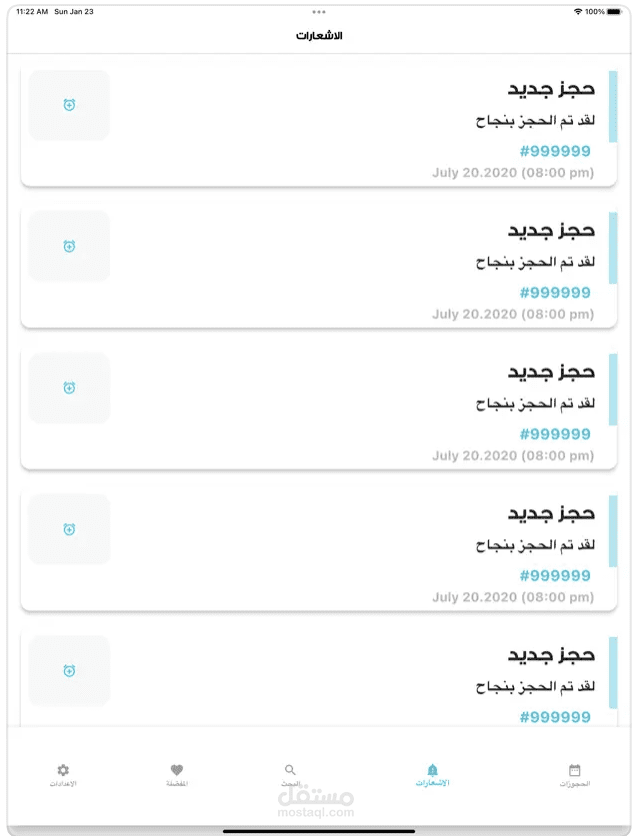Image resolution: width=632 pixels, height=836 pixels.
Task: Switch to the المفضلة favorites tab
Action: point(177,775)
